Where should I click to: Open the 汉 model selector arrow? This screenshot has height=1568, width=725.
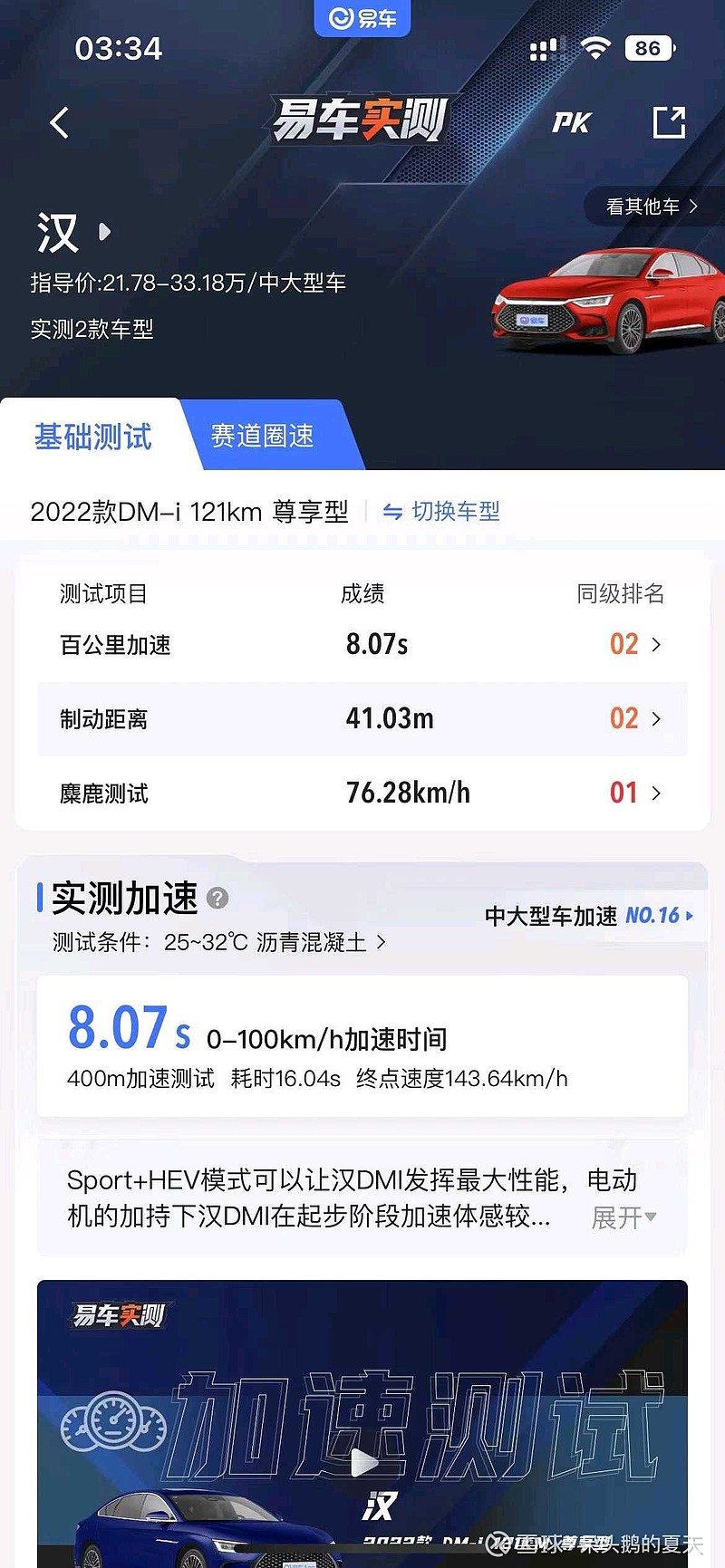[x=104, y=232]
